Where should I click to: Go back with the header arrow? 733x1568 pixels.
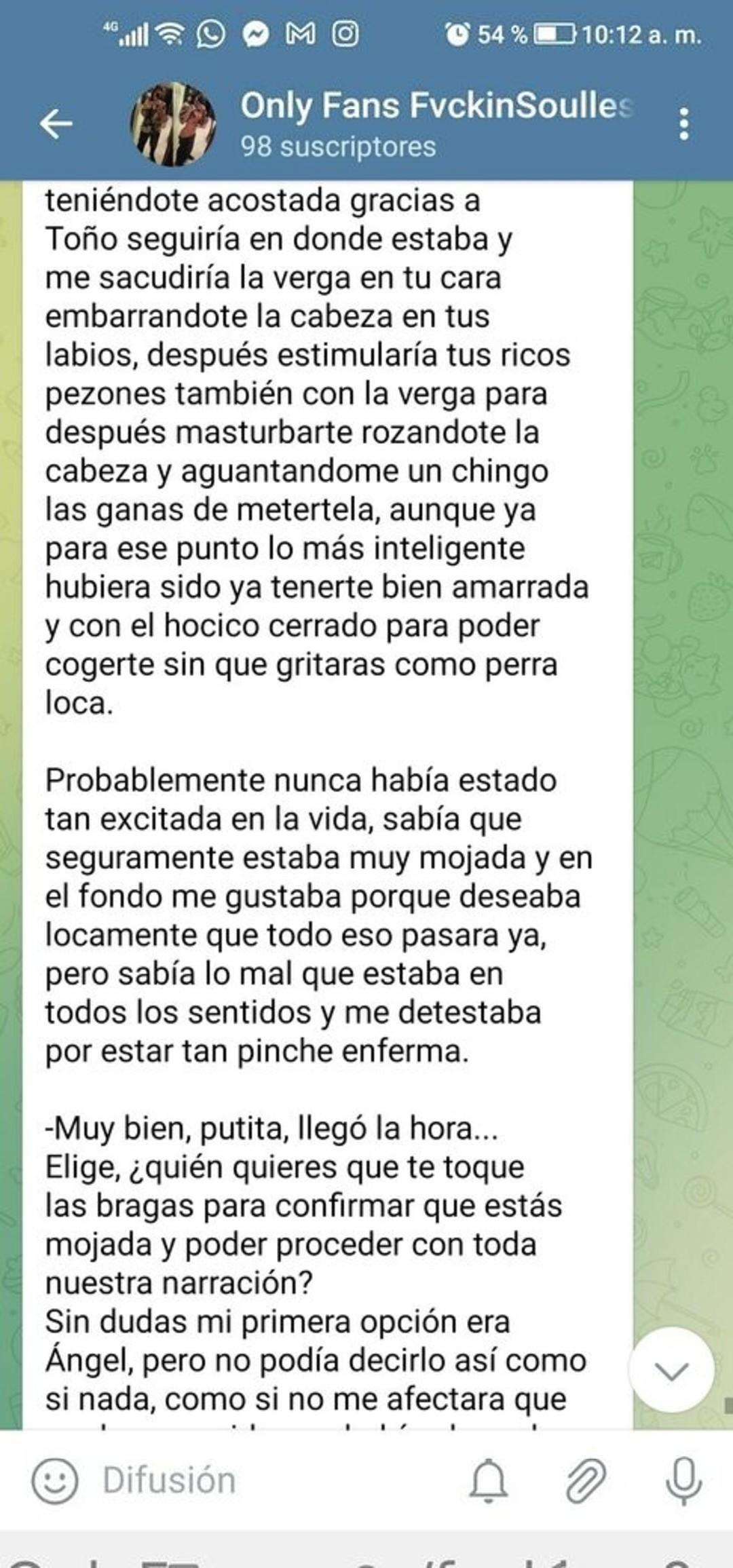pyautogui.click(x=56, y=123)
